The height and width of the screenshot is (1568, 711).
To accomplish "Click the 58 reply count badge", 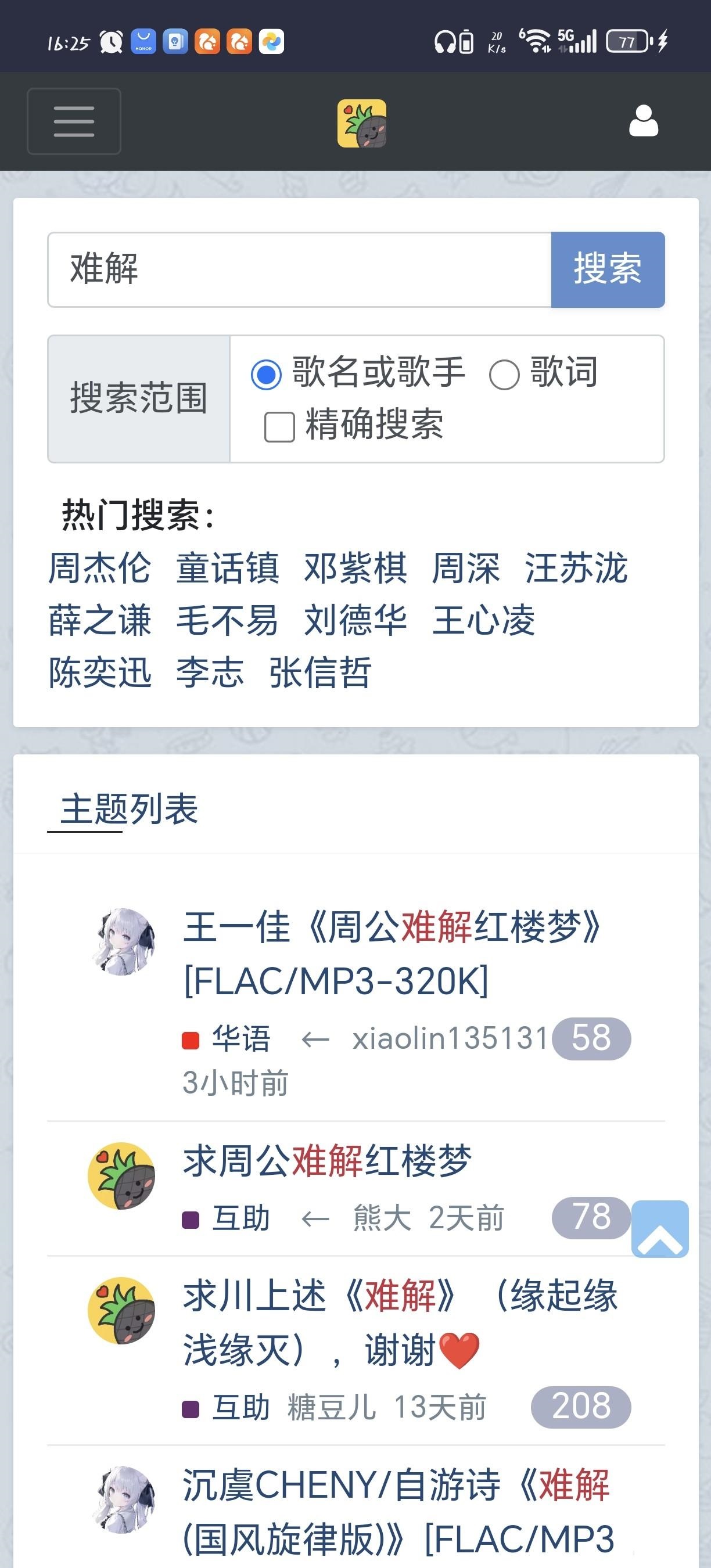I will point(591,1038).
